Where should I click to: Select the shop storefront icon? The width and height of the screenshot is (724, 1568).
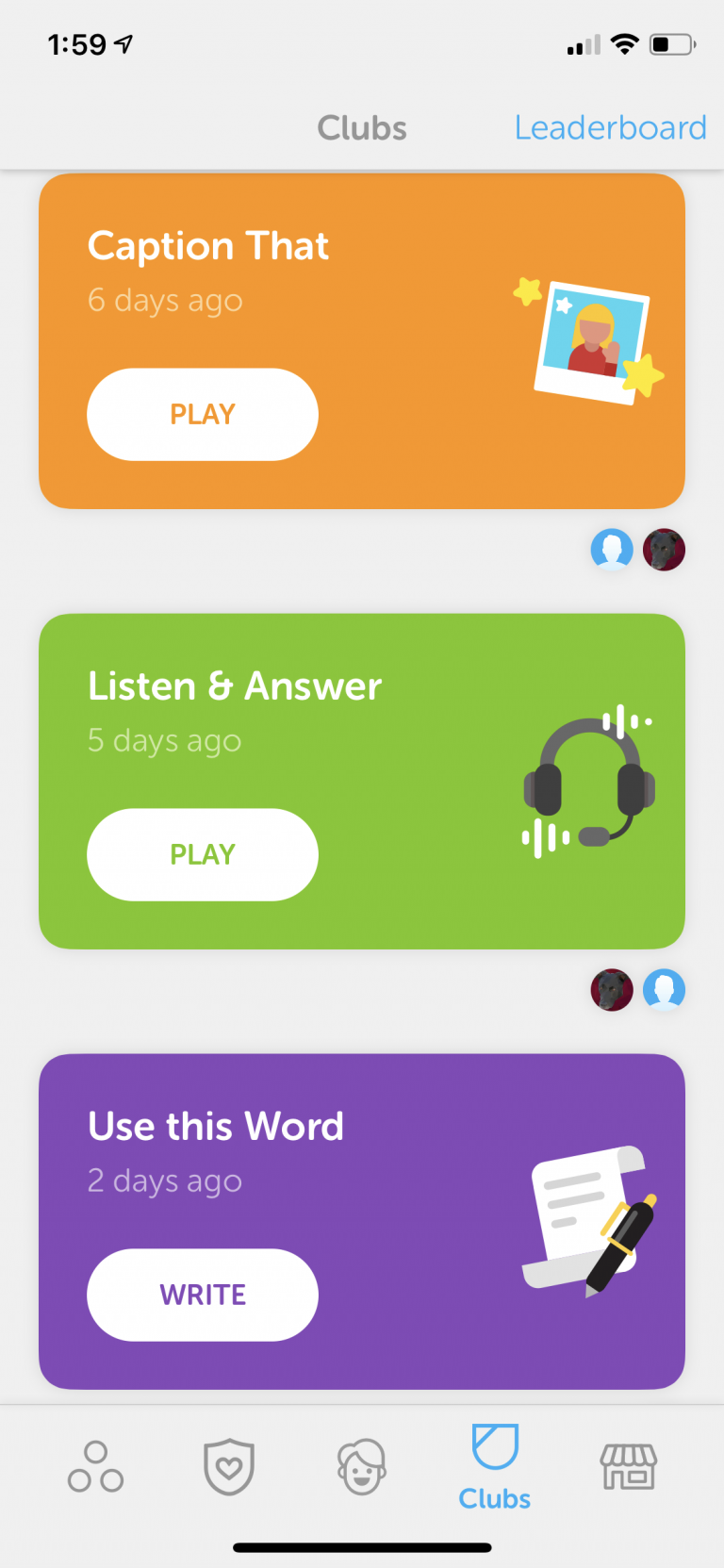click(629, 1468)
